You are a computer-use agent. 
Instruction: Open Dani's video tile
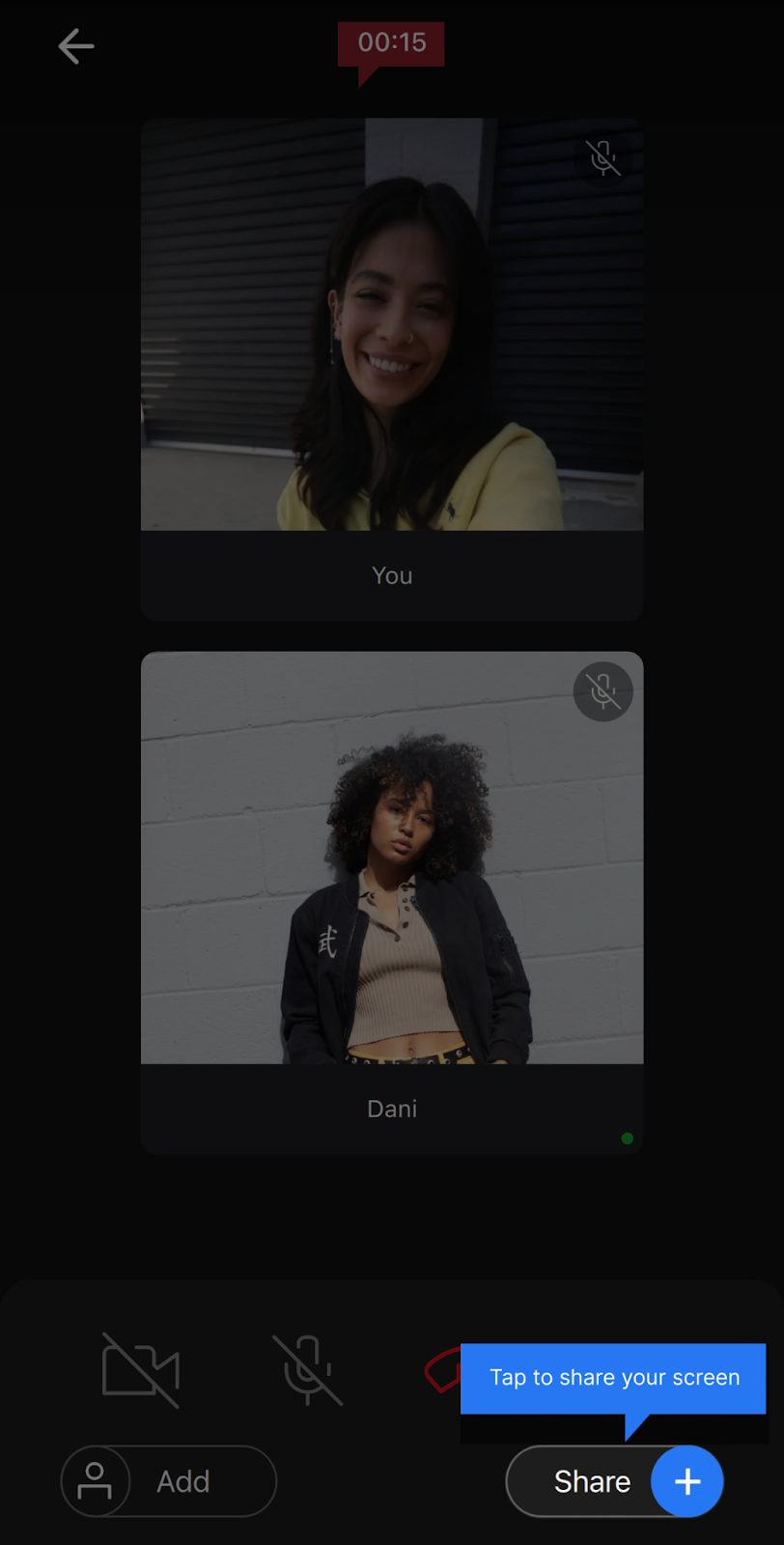click(392, 857)
